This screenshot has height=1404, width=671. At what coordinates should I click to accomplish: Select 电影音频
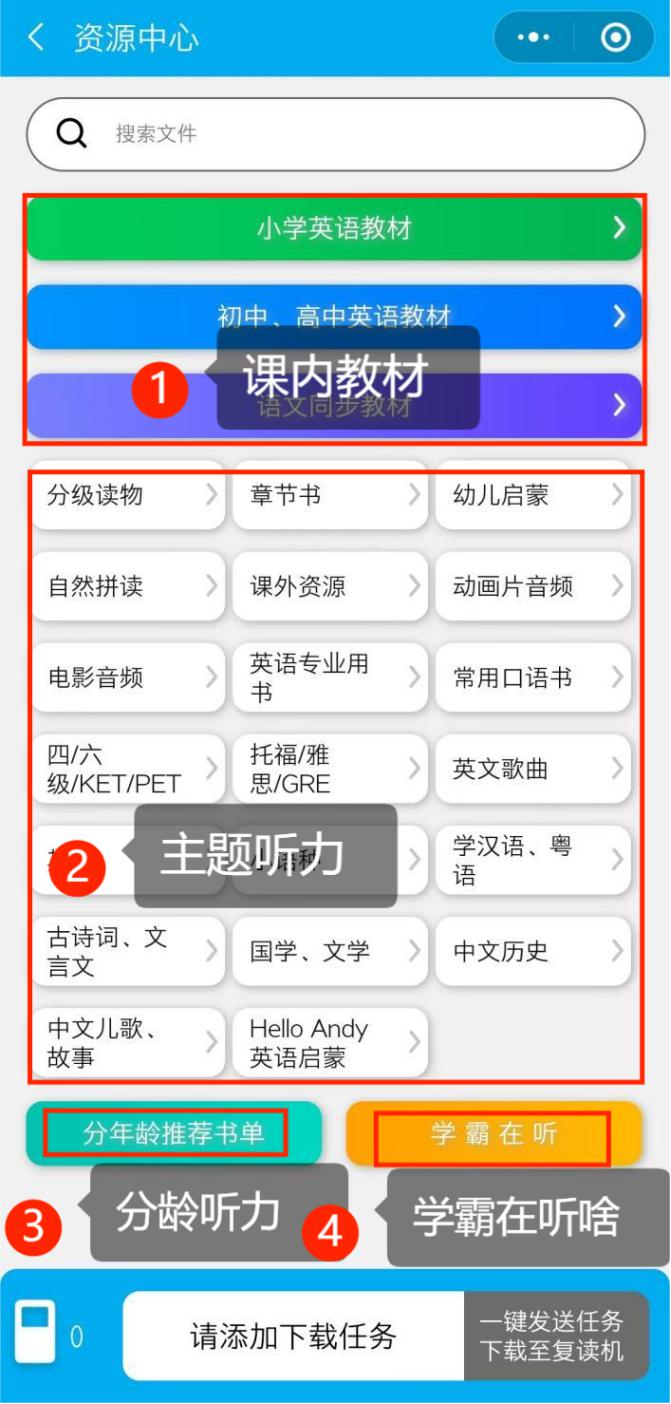(128, 677)
